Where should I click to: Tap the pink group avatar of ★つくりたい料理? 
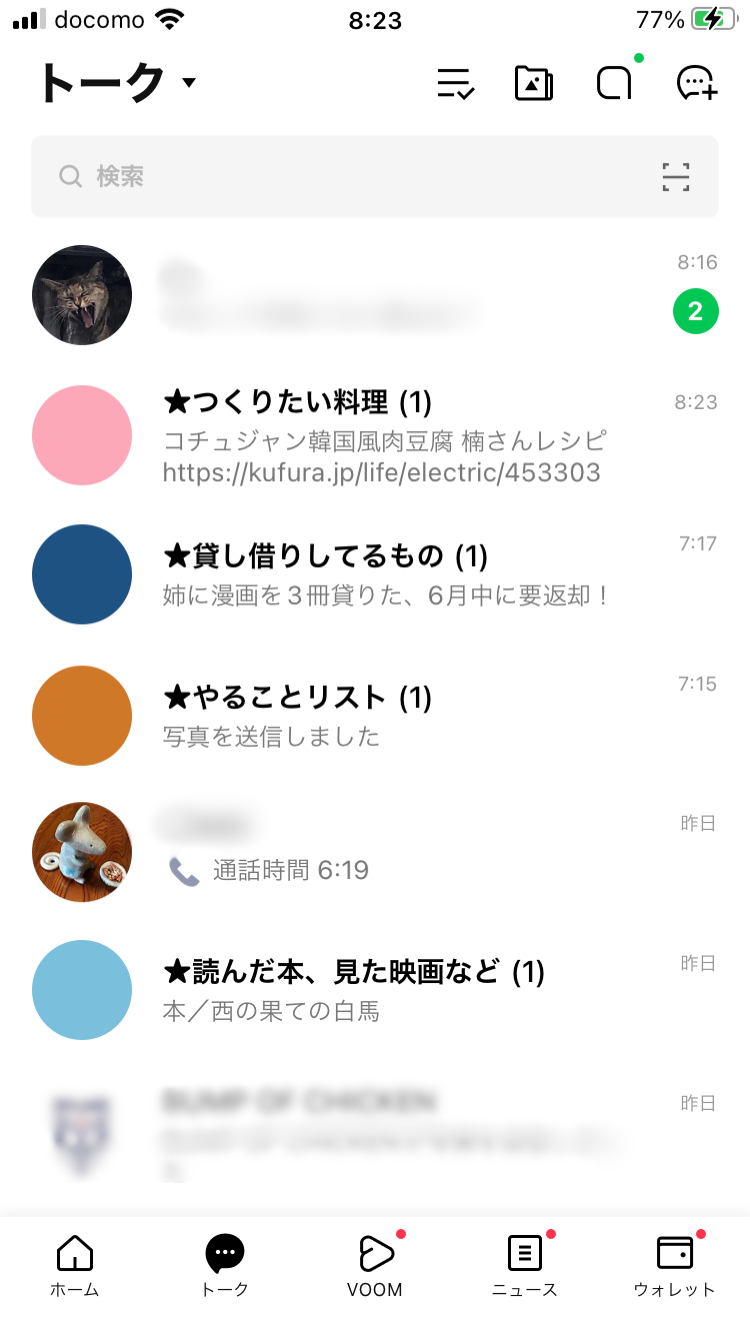[x=82, y=435]
